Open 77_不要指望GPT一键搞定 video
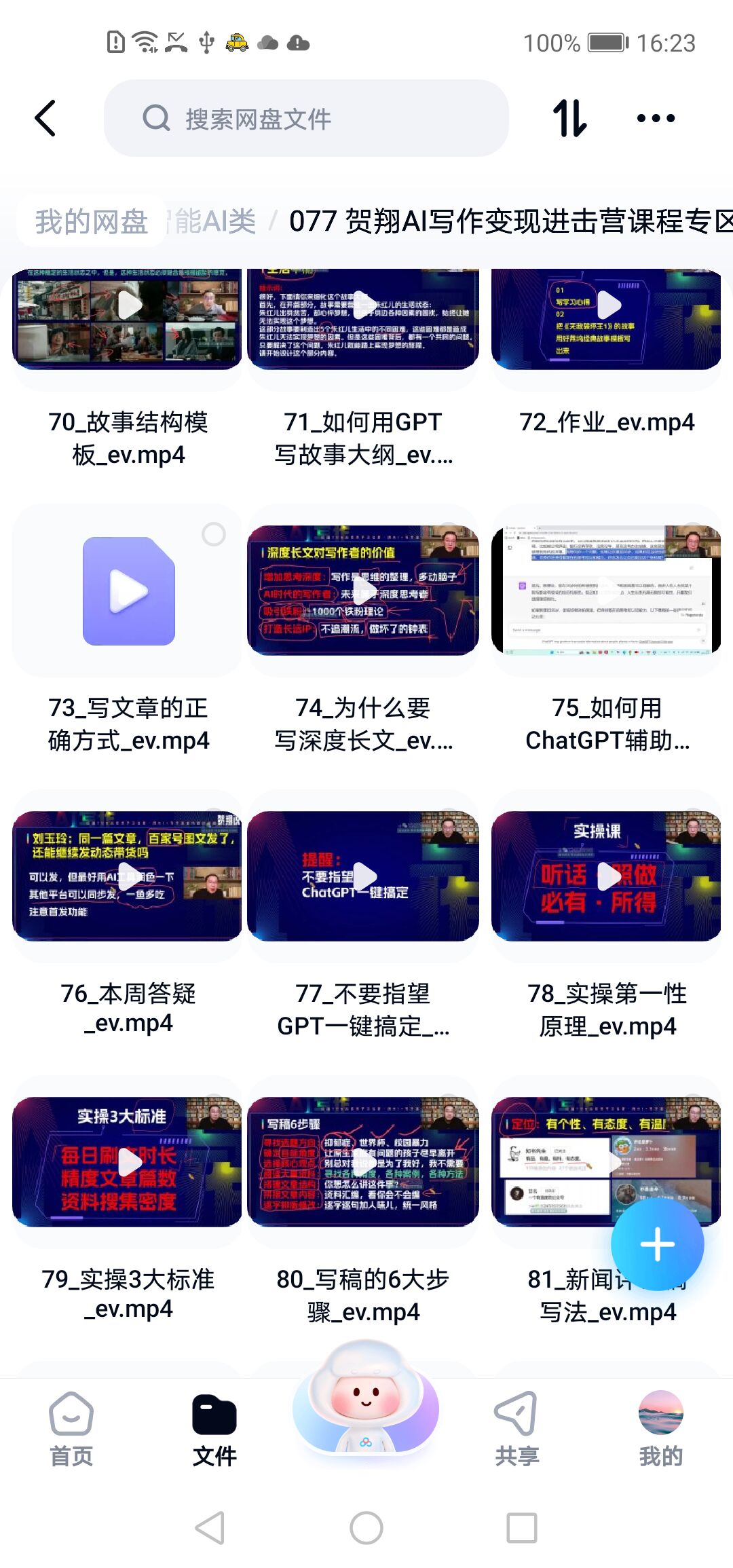This screenshot has width=733, height=1568. (x=363, y=876)
